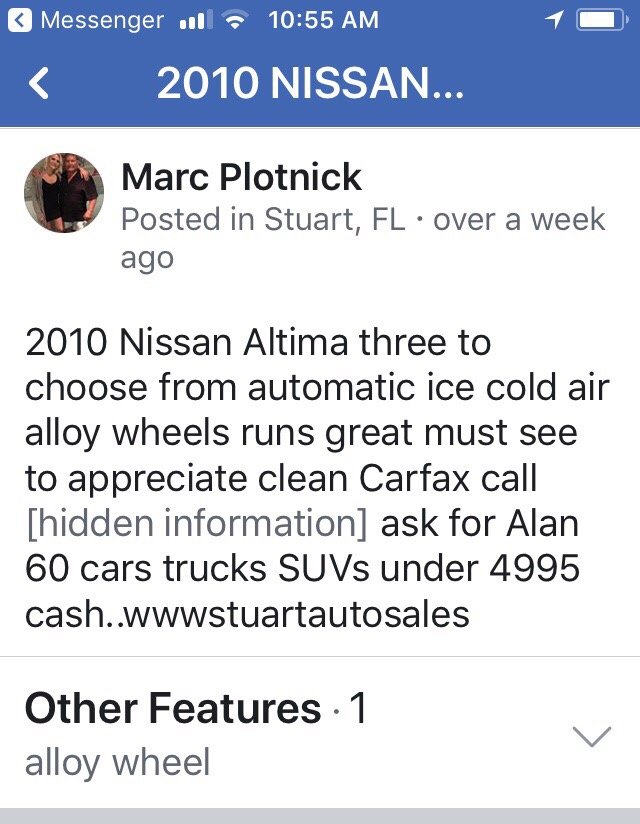
Task: Go back from the 2010 Nissan listing
Action: (39, 84)
